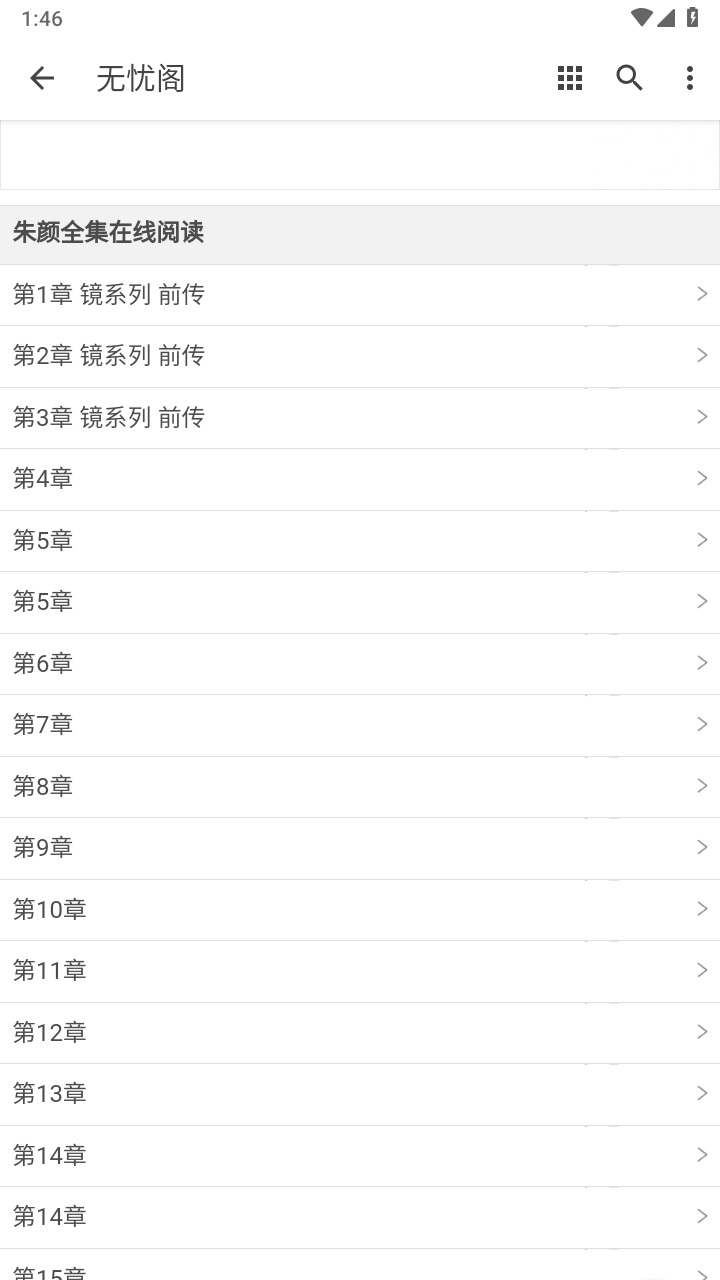The height and width of the screenshot is (1280, 720).
Task: Open chapter 第7章
Action: click(x=360, y=724)
